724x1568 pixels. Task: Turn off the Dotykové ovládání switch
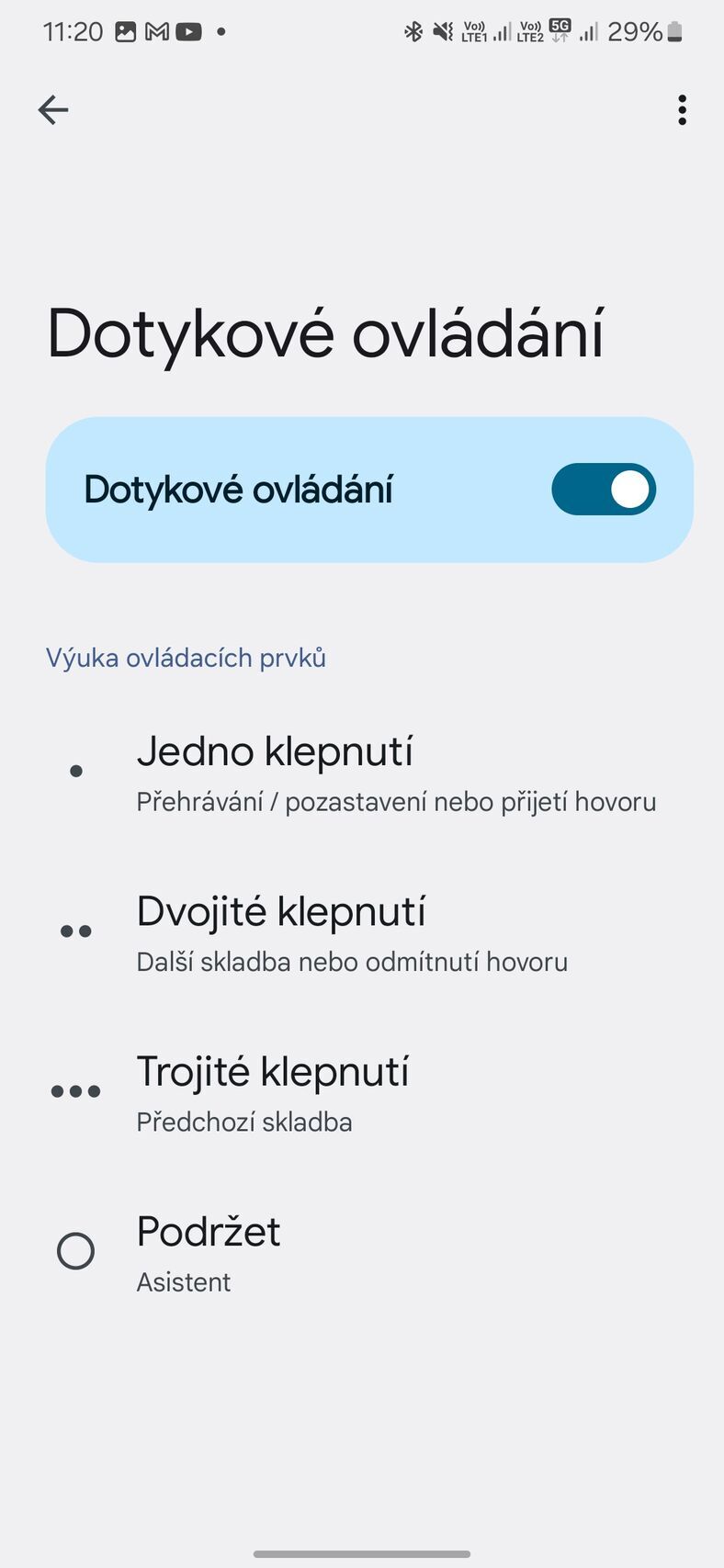pos(603,490)
